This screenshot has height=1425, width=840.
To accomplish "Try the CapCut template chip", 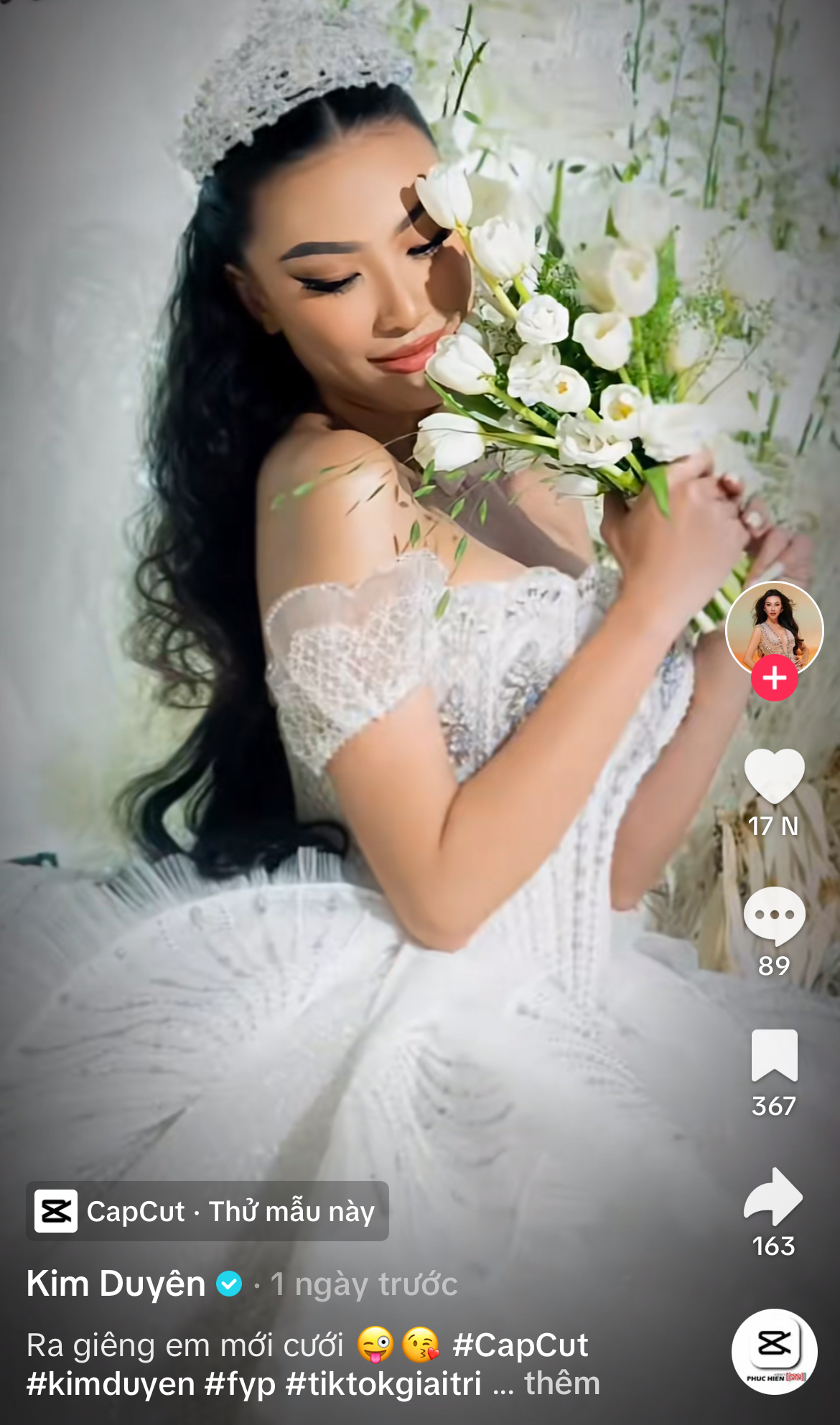I will (207, 1211).
